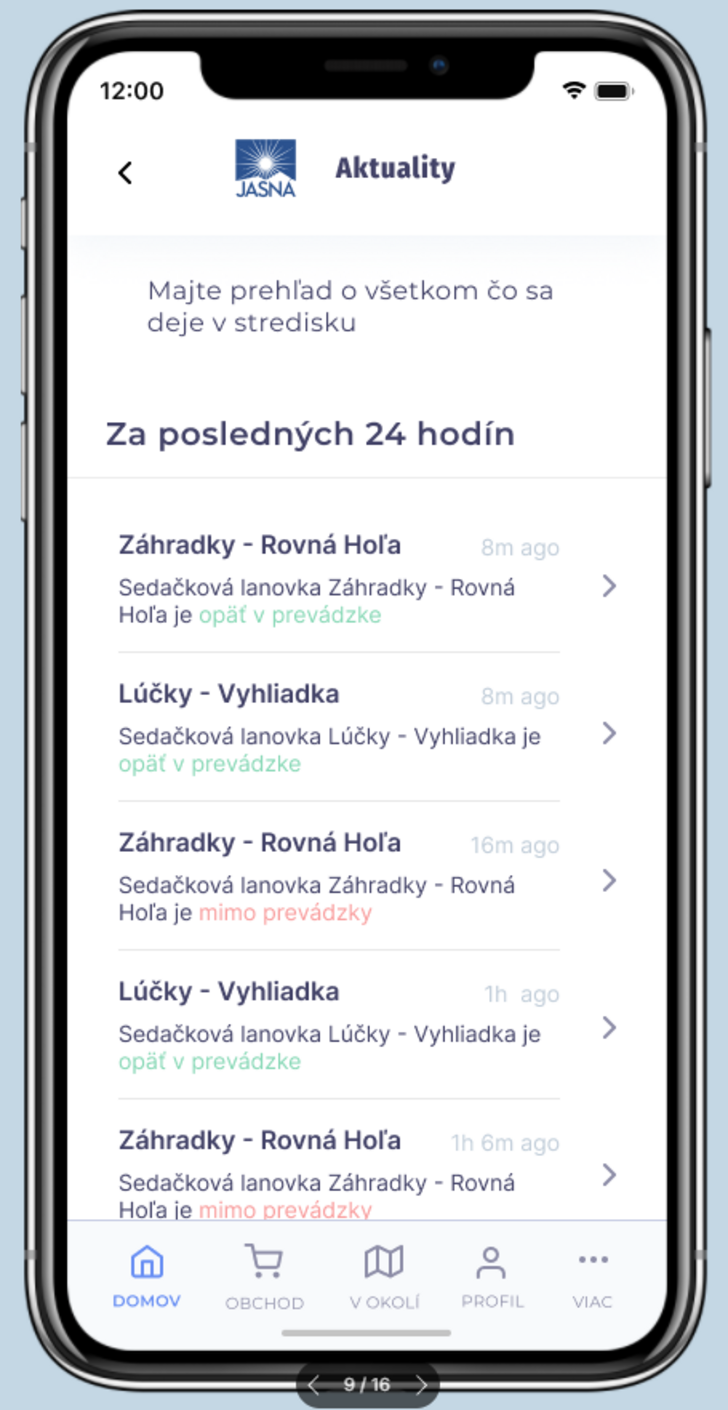
Task: Open Záhradky - Rovná Hoľa update from 16m ago
Action: (x=338, y=877)
